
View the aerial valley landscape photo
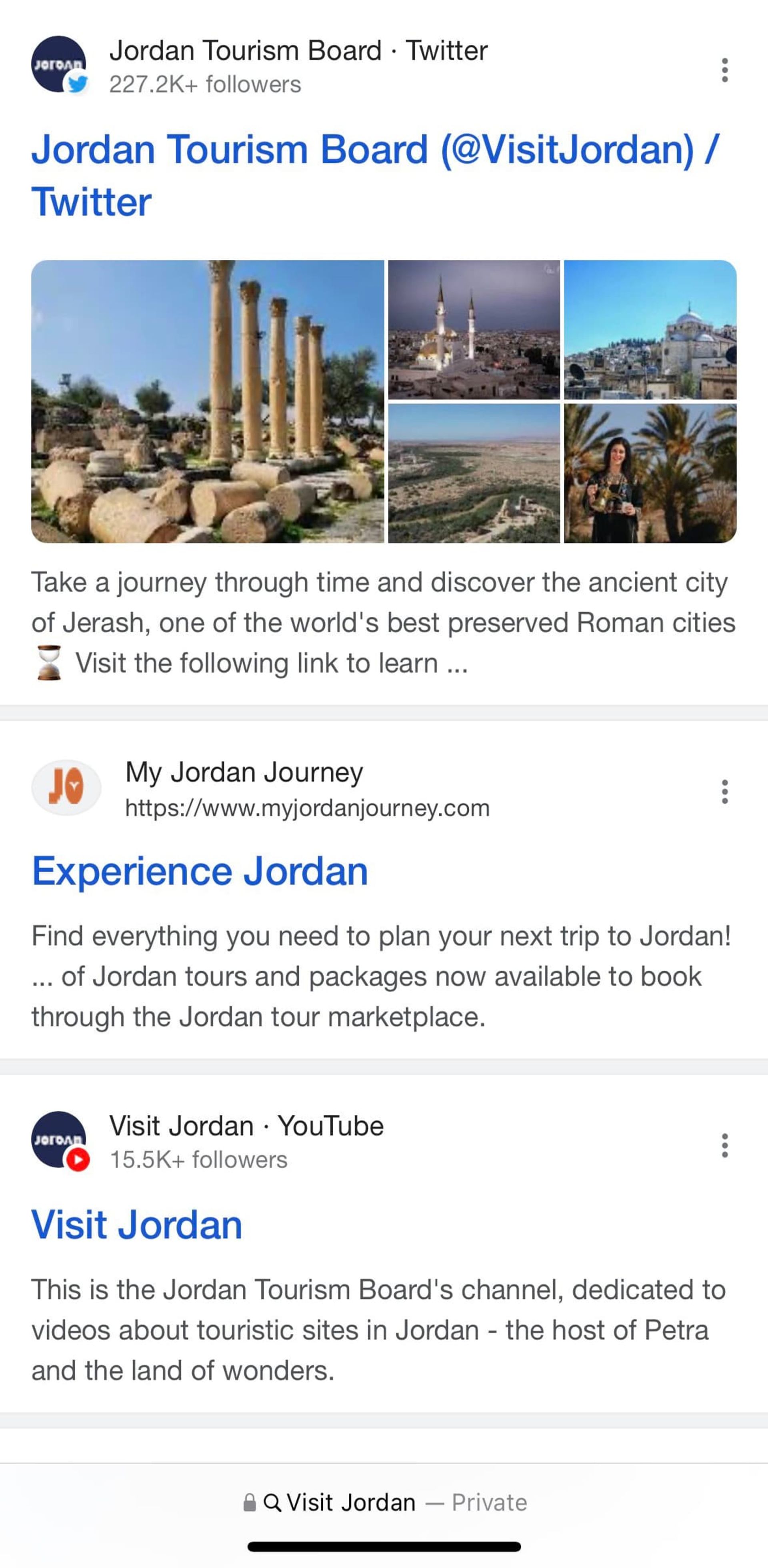click(474, 473)
